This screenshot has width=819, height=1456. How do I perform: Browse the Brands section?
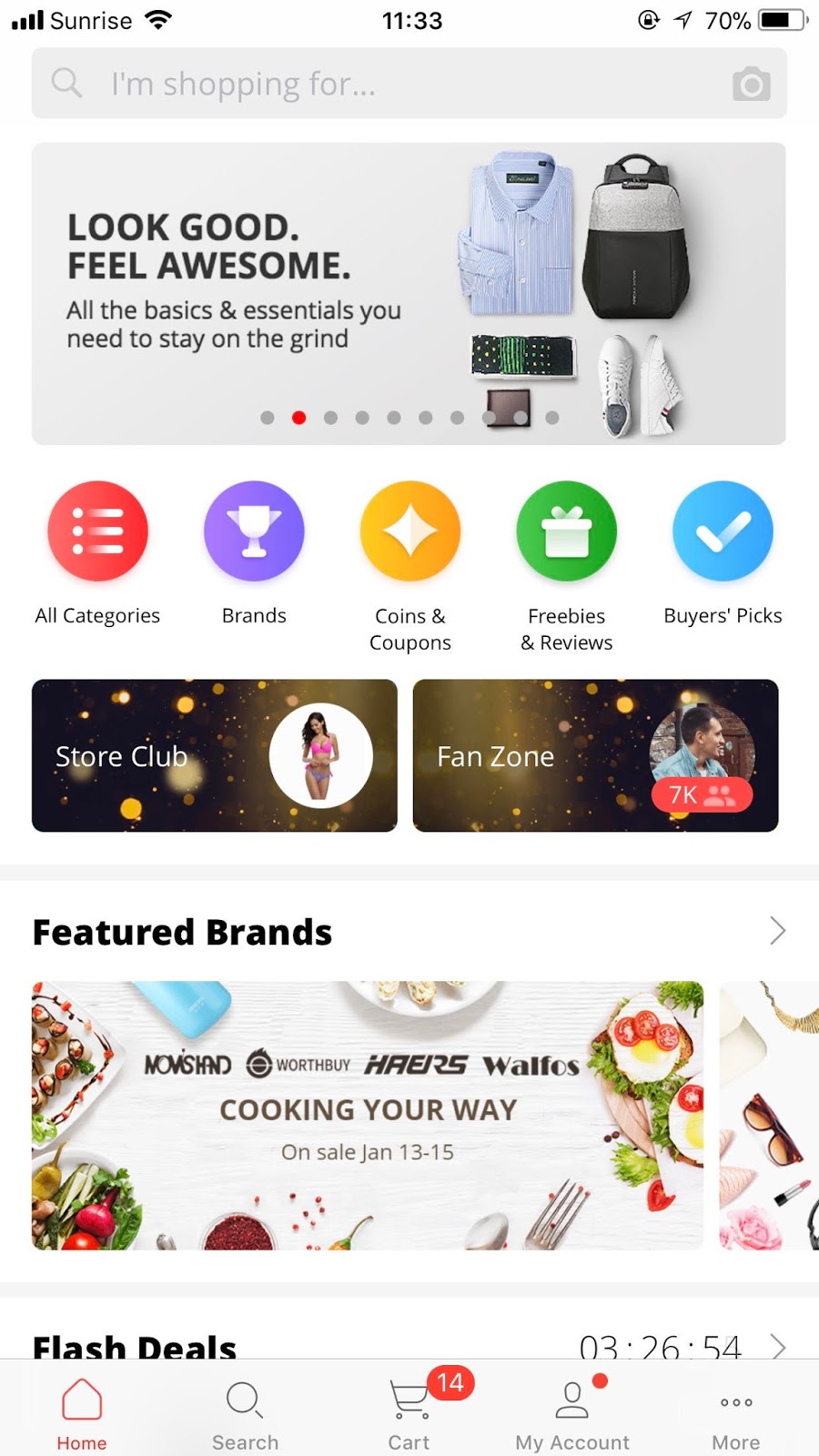[254, 531]
